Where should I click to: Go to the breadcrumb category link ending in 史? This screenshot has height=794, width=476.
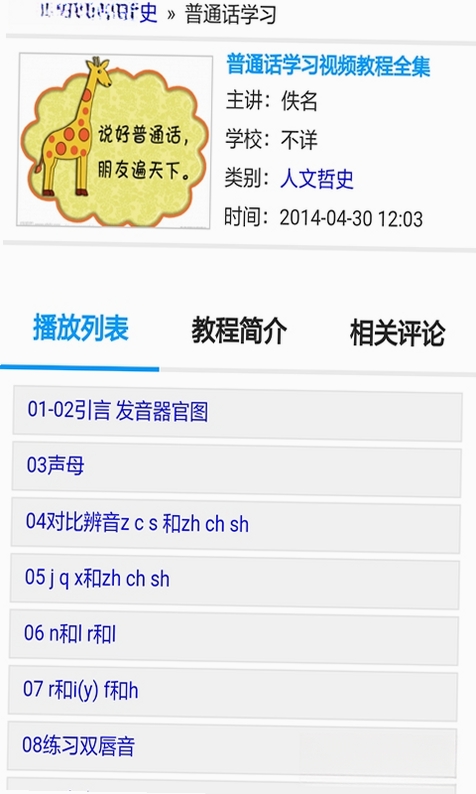click(100, 12)
